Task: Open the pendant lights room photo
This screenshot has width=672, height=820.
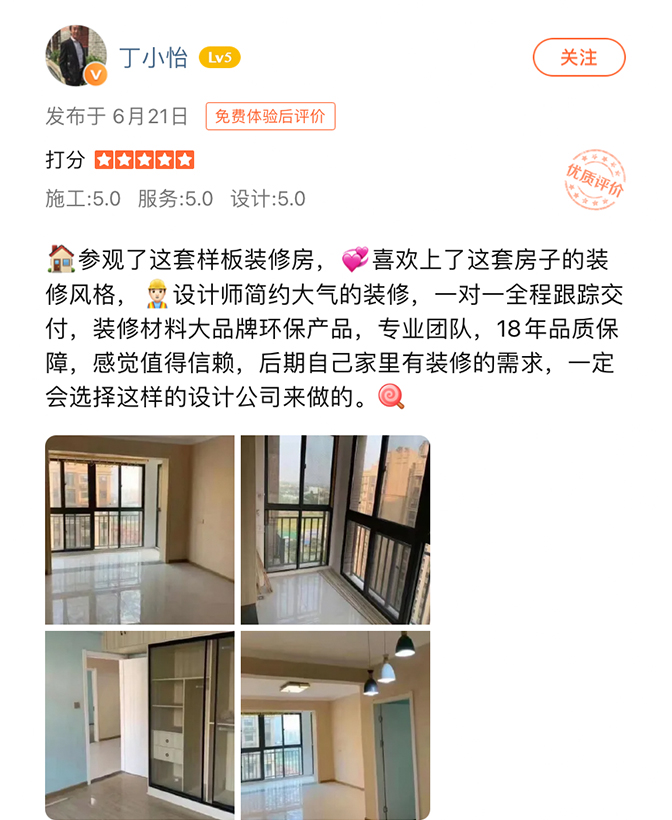Action: (335, 724)
